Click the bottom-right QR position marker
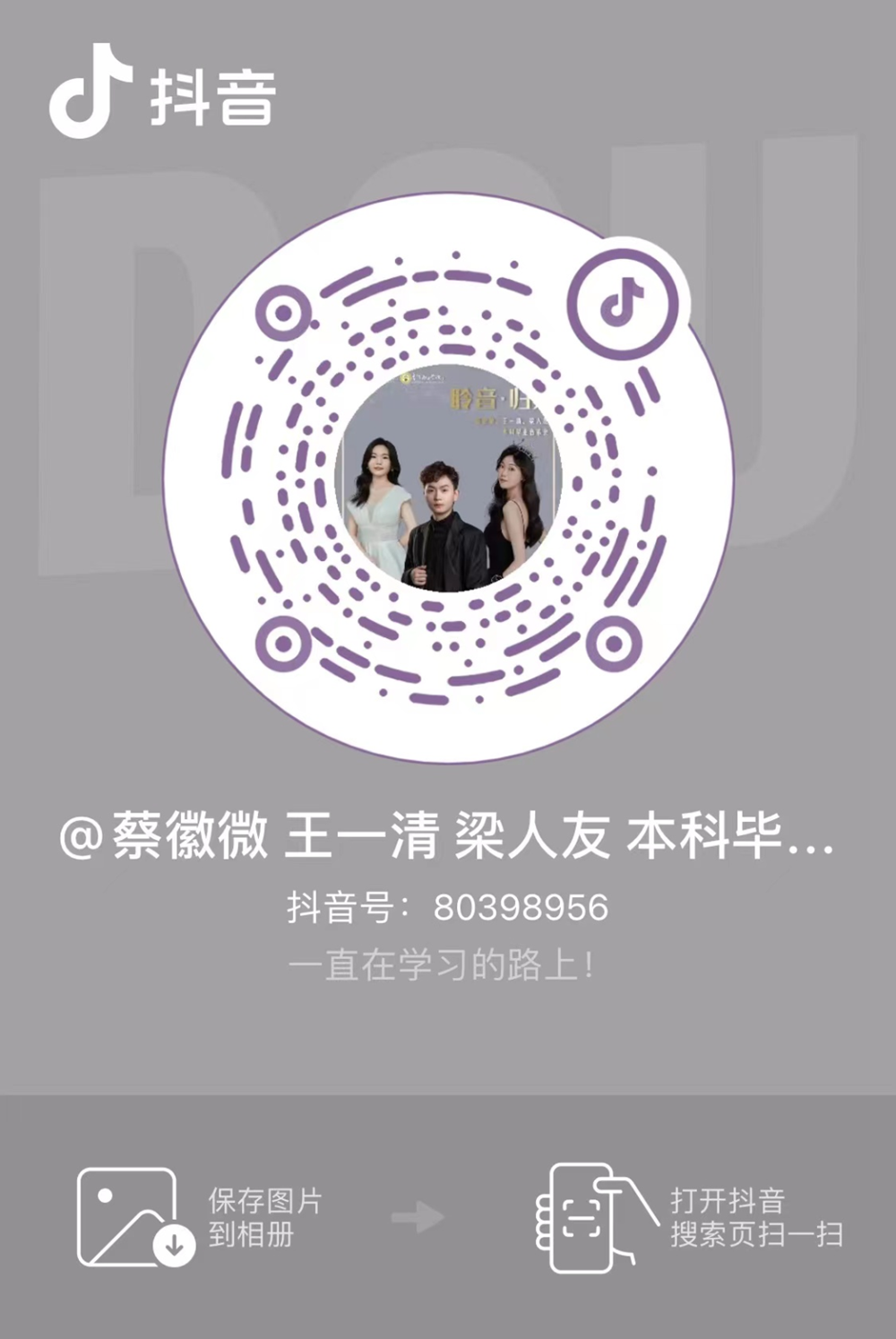 614,644
